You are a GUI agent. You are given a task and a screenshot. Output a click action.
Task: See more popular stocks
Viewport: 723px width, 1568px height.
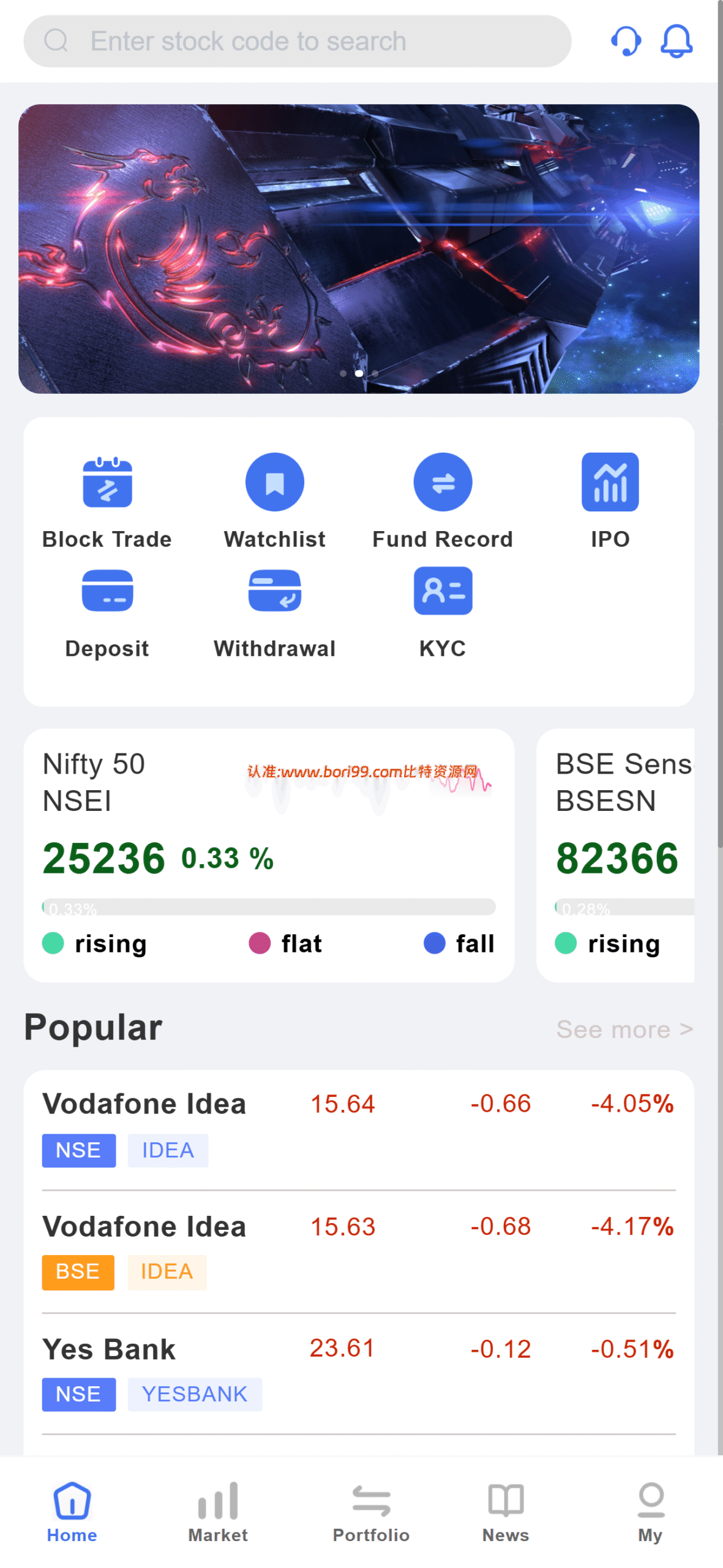pos(624,1029)
